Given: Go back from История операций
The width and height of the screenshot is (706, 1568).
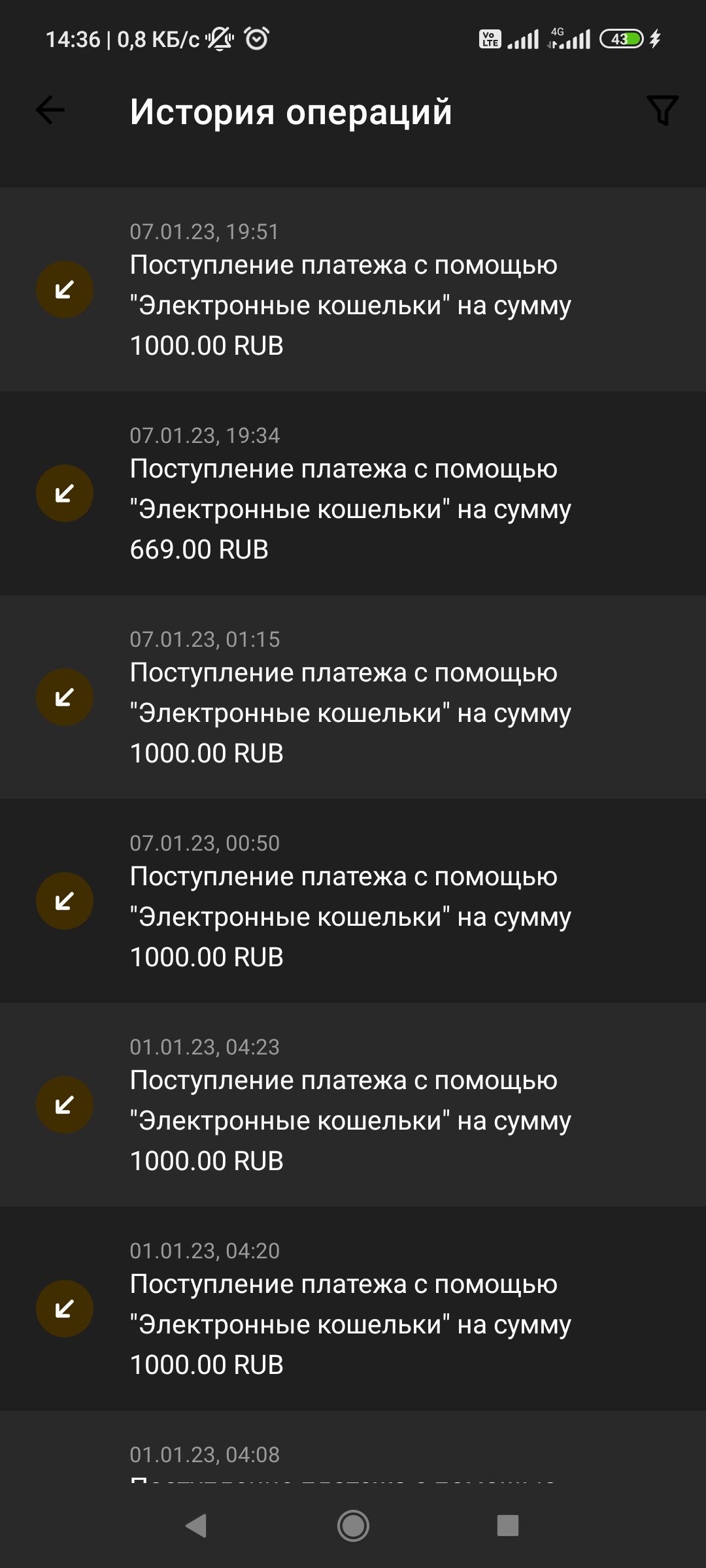Looking at the screenshot, I should (50, 110).
